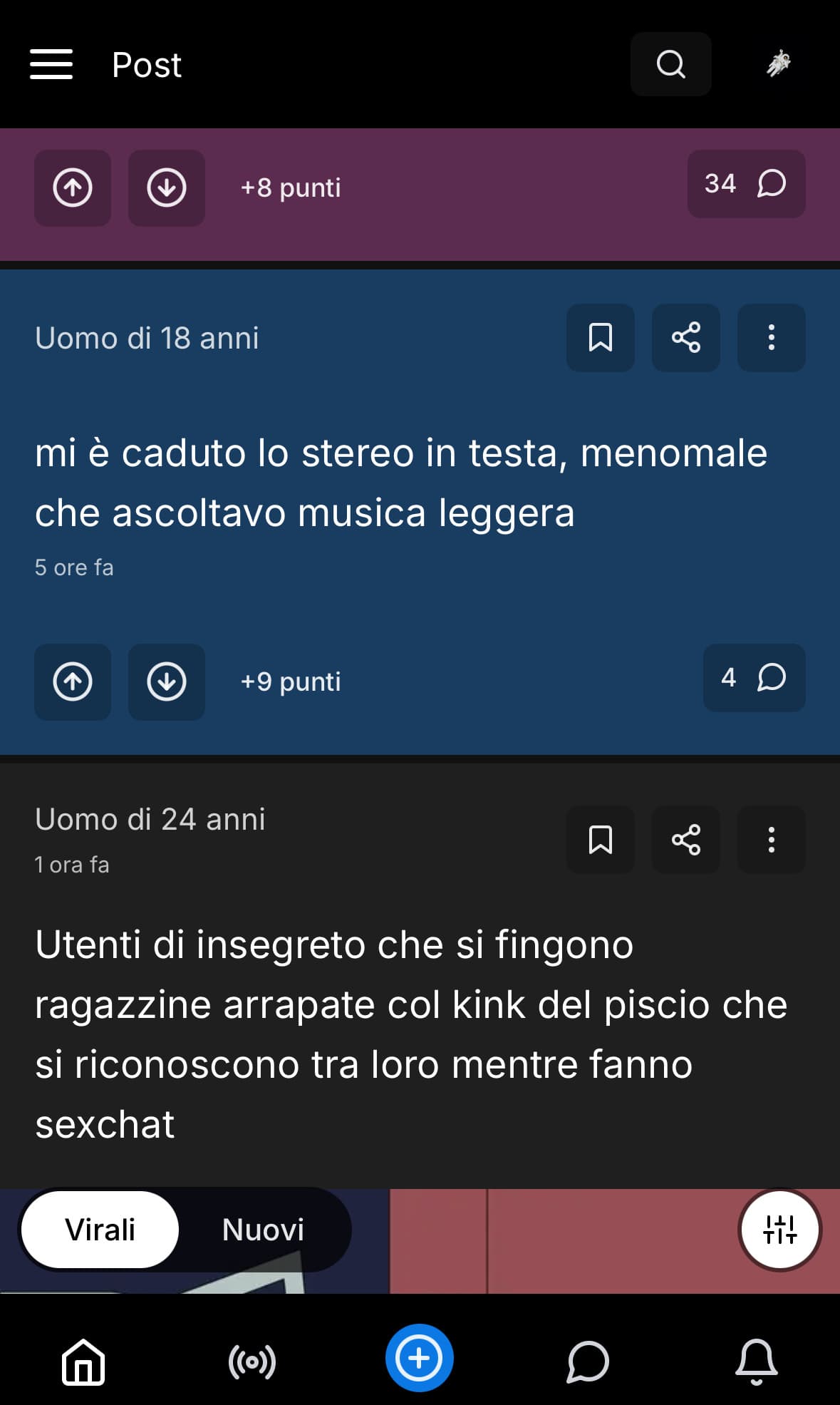This screenshot has width=840, height=1405.
Task: Open the chat bubble tab in bottom bar
Action: 588,1362
